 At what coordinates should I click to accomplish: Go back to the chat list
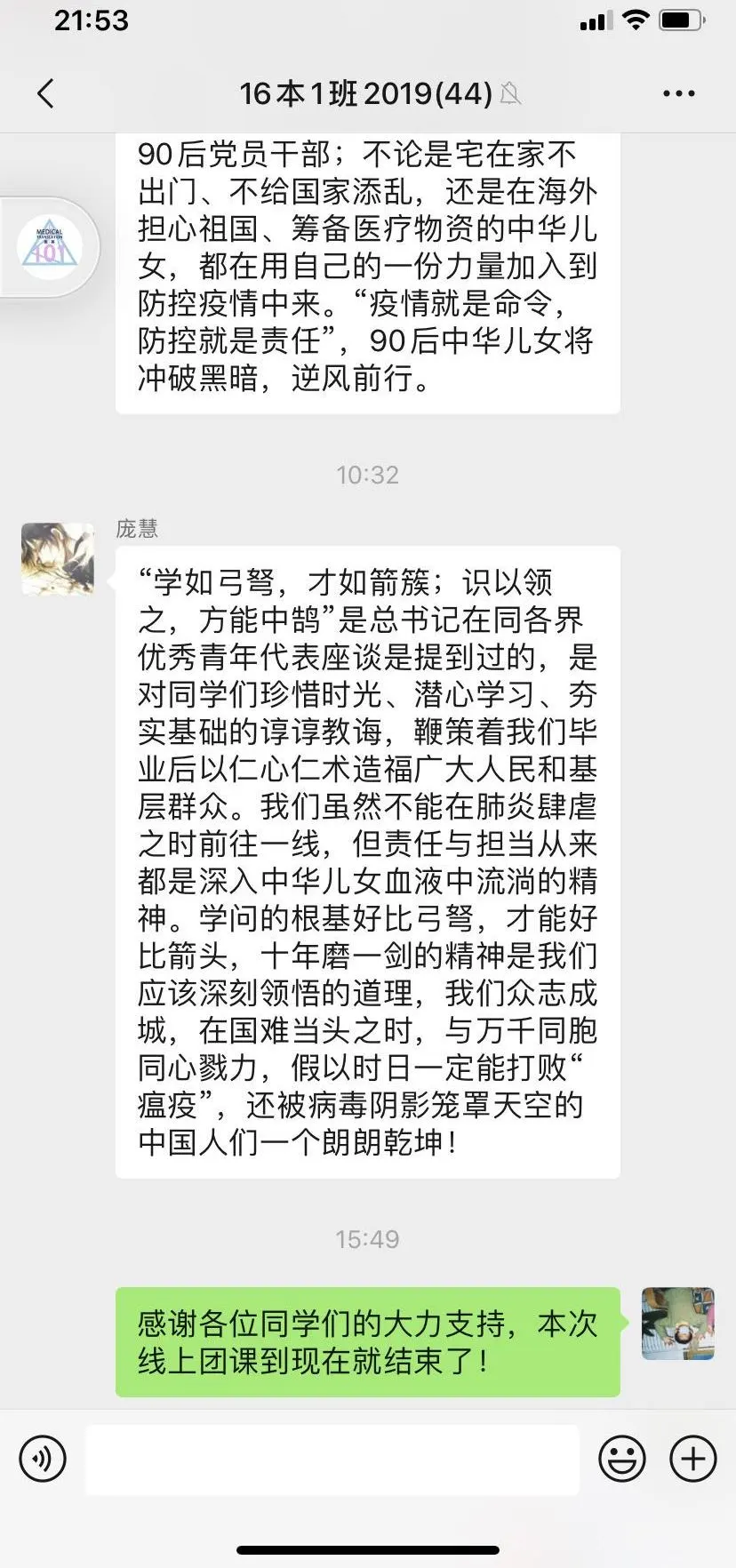point(46,93)
